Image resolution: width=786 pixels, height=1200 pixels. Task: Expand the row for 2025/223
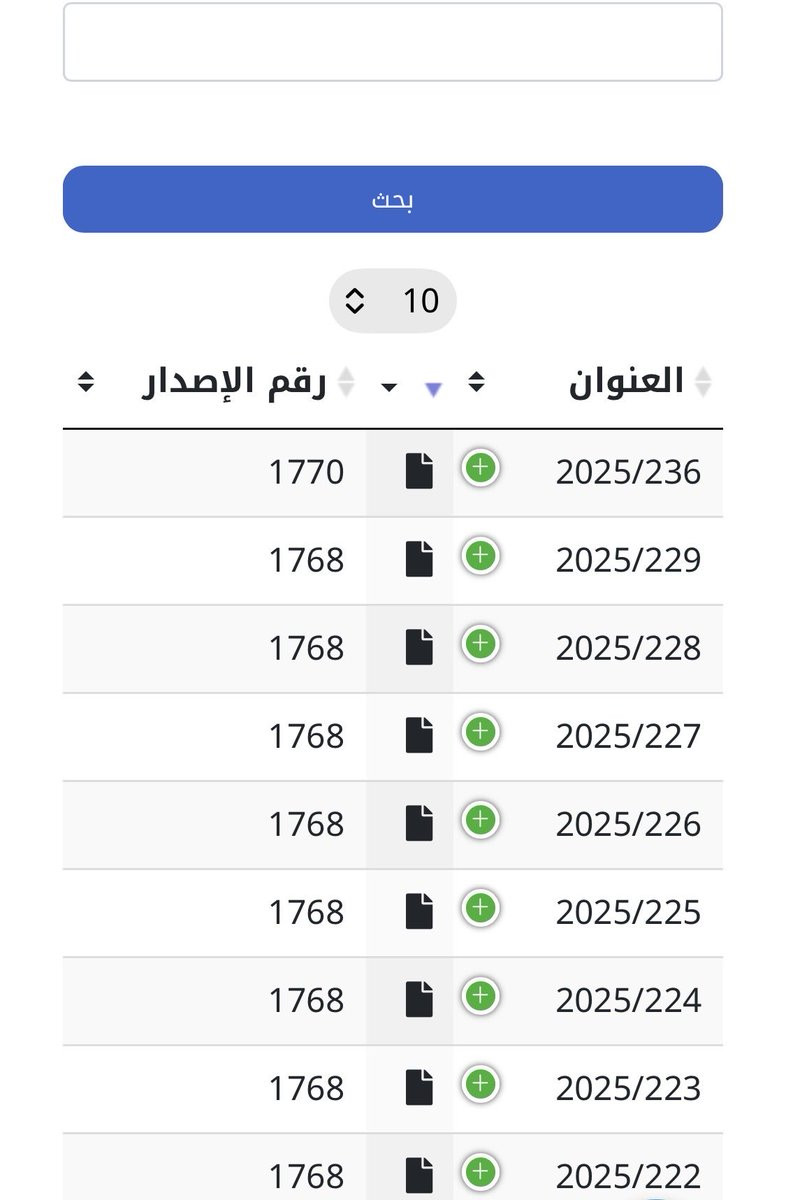tap(481, 1084)
